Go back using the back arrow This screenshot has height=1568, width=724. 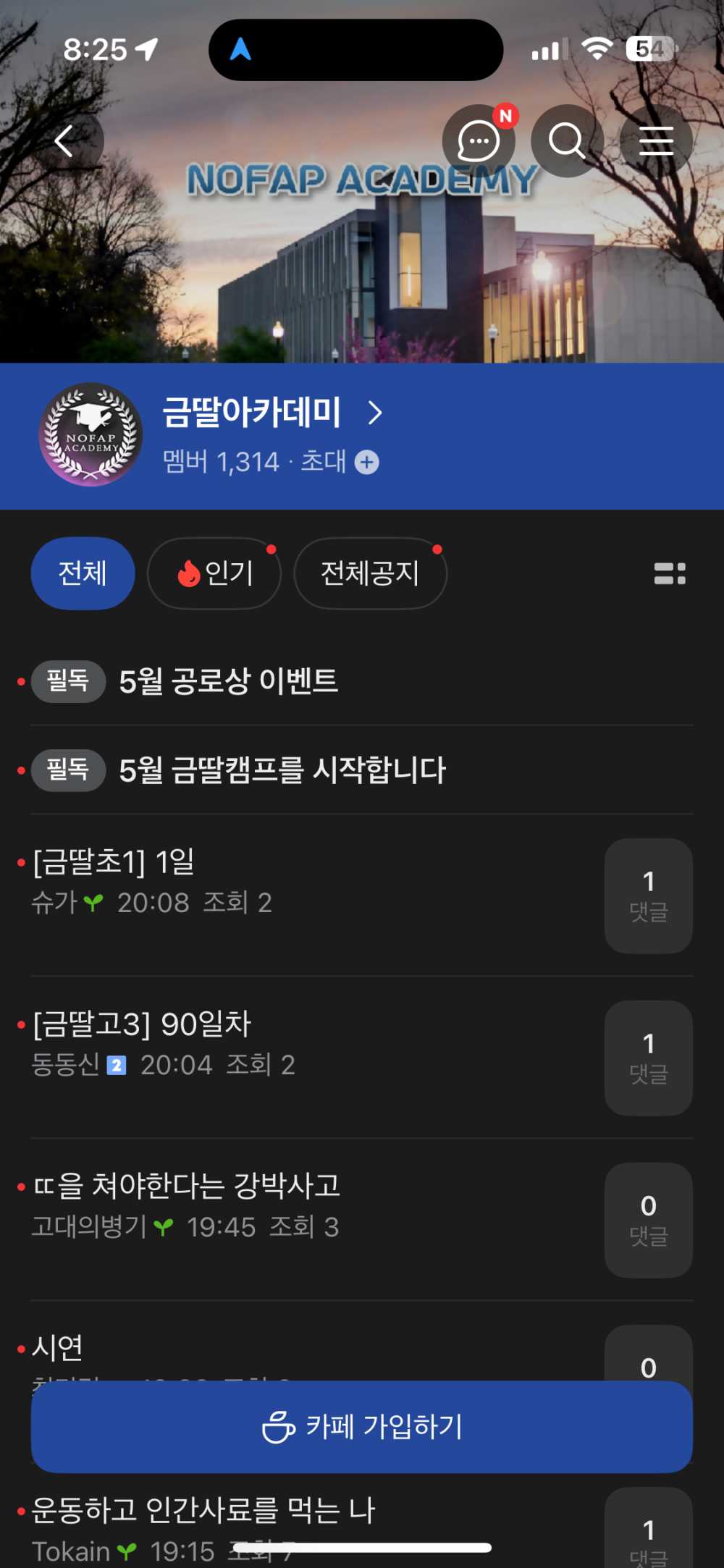[65, 140]
